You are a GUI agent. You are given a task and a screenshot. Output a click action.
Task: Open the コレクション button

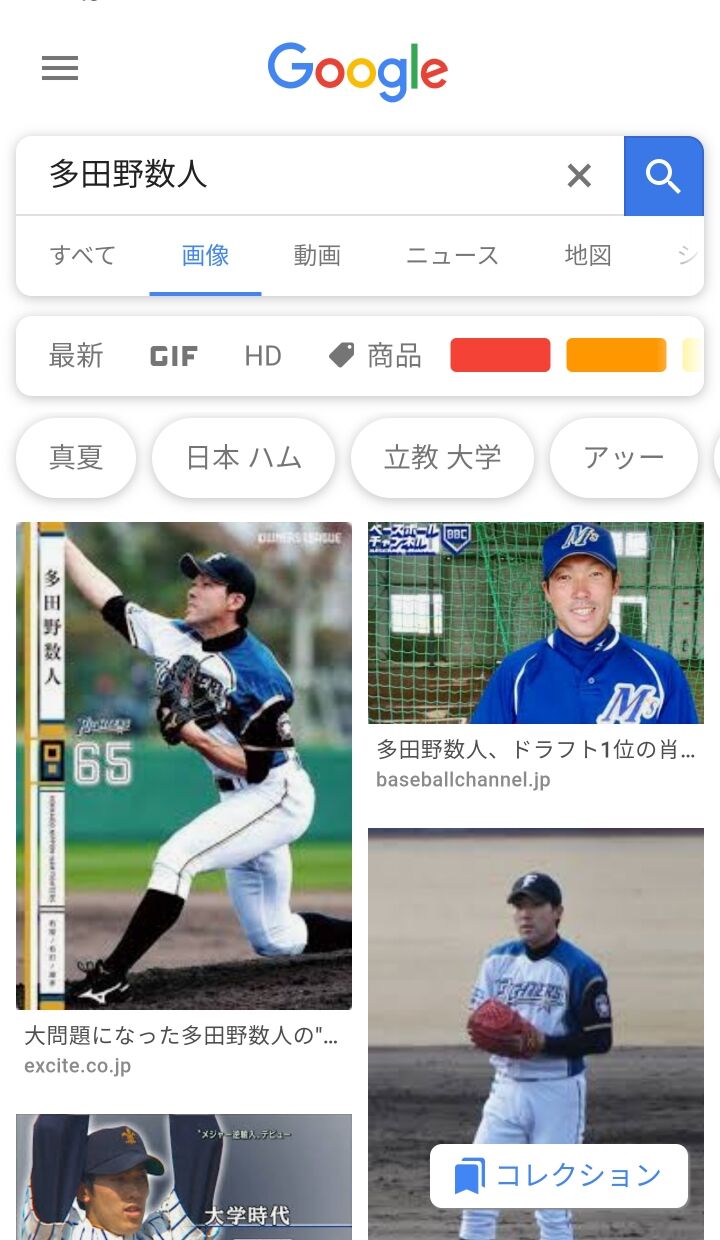[559, 1176]
